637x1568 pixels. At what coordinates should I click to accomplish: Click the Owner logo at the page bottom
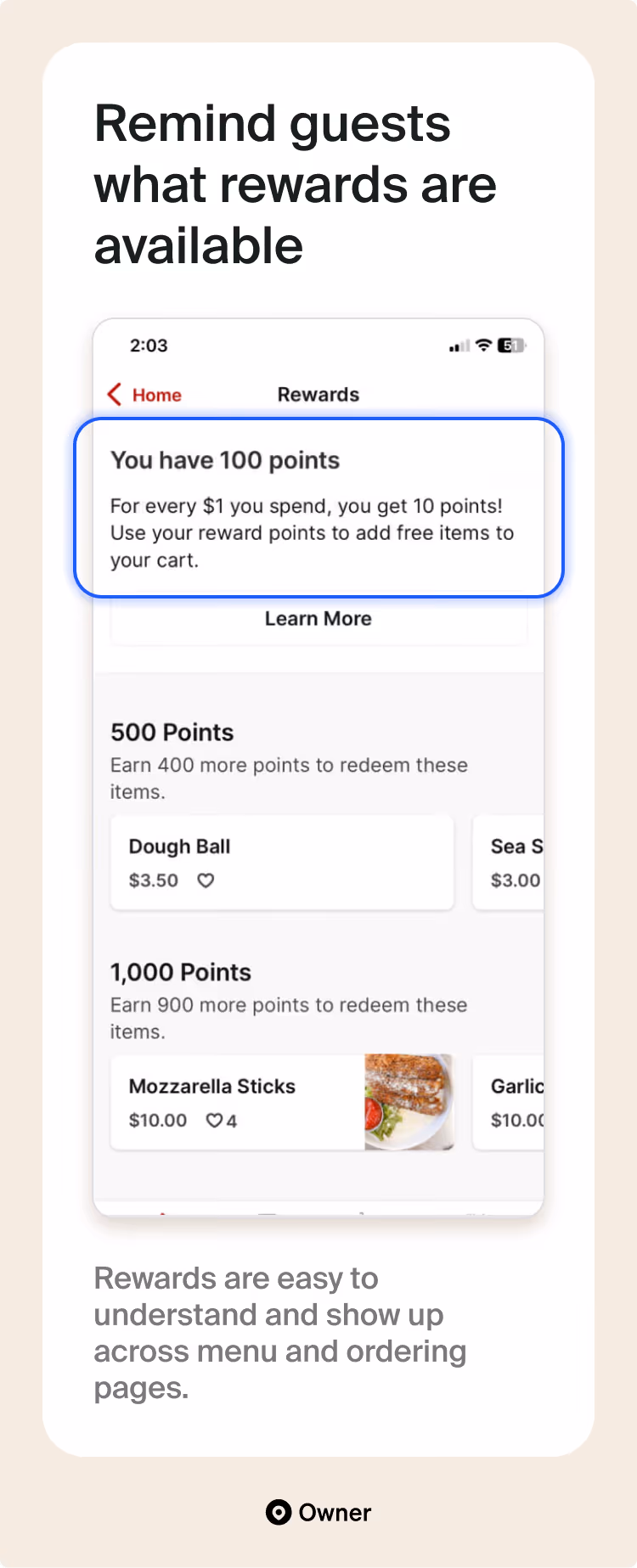[x=318, y=1513]
